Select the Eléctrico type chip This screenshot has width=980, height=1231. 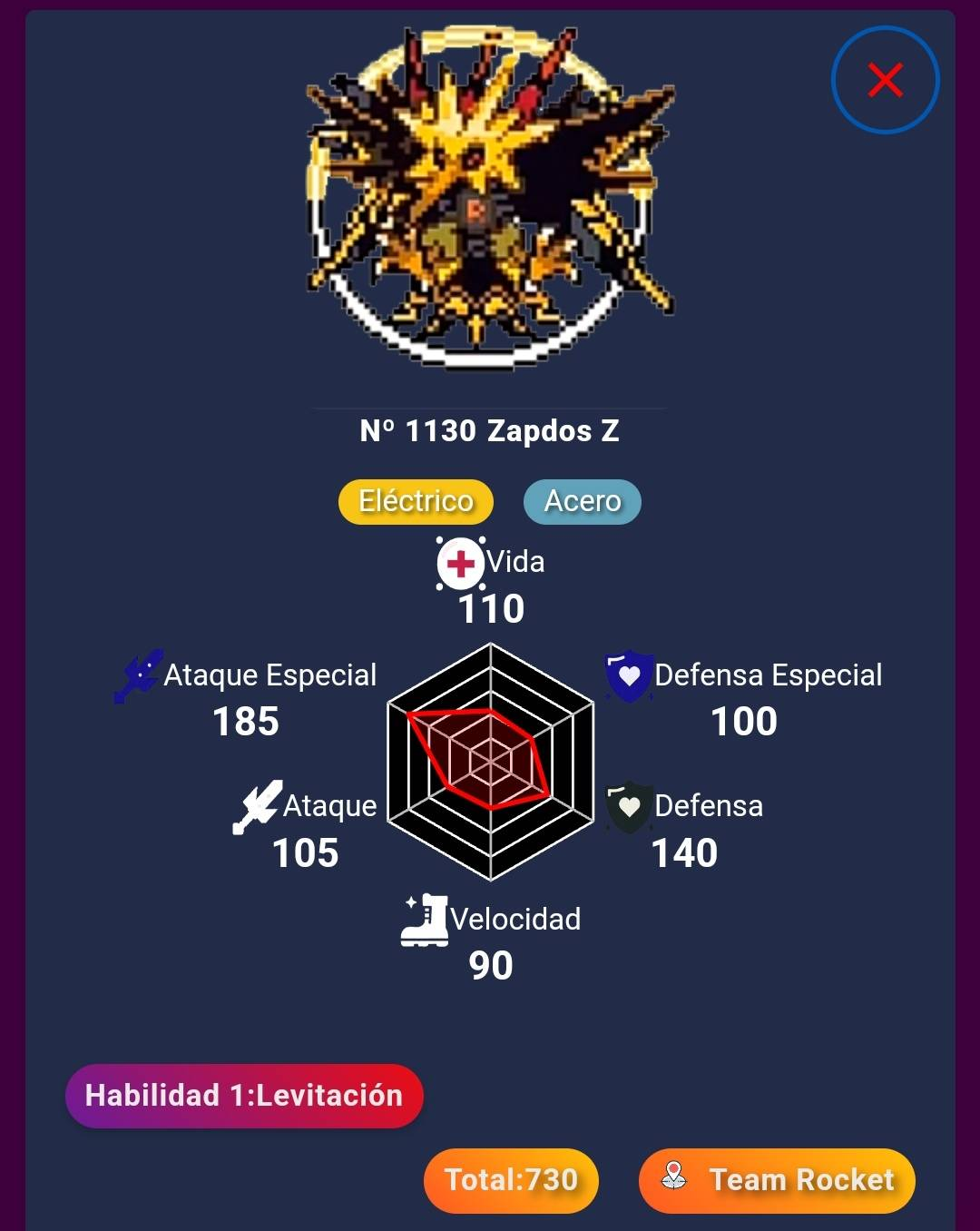(416, 501)
